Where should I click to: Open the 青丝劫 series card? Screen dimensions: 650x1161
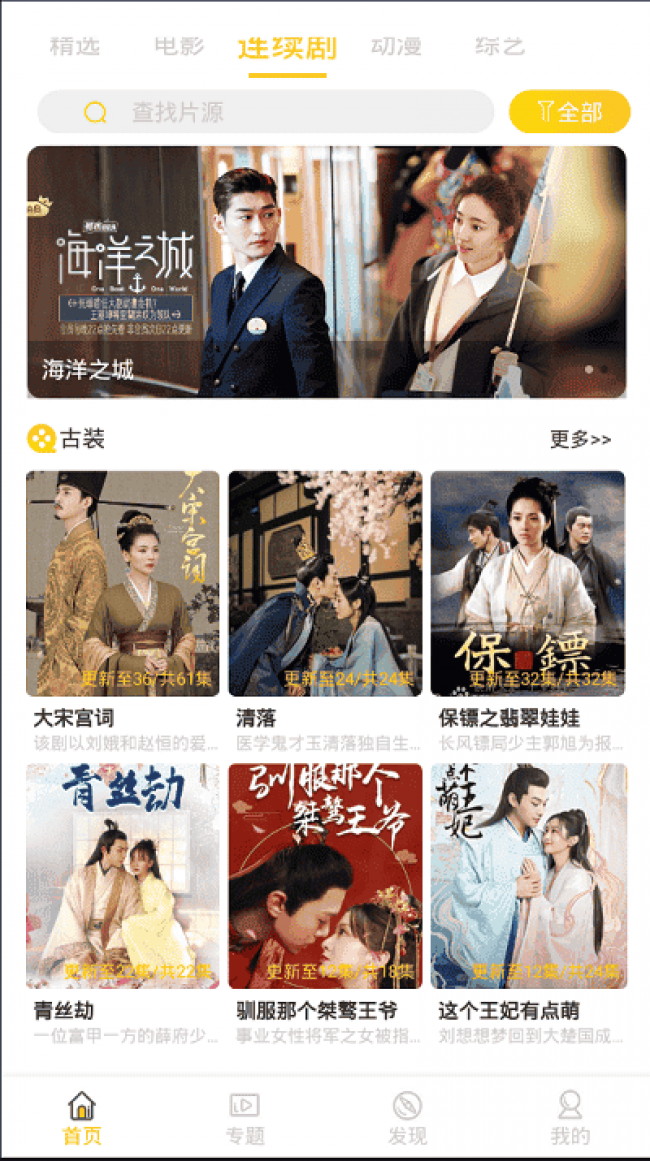click(123, 904)
